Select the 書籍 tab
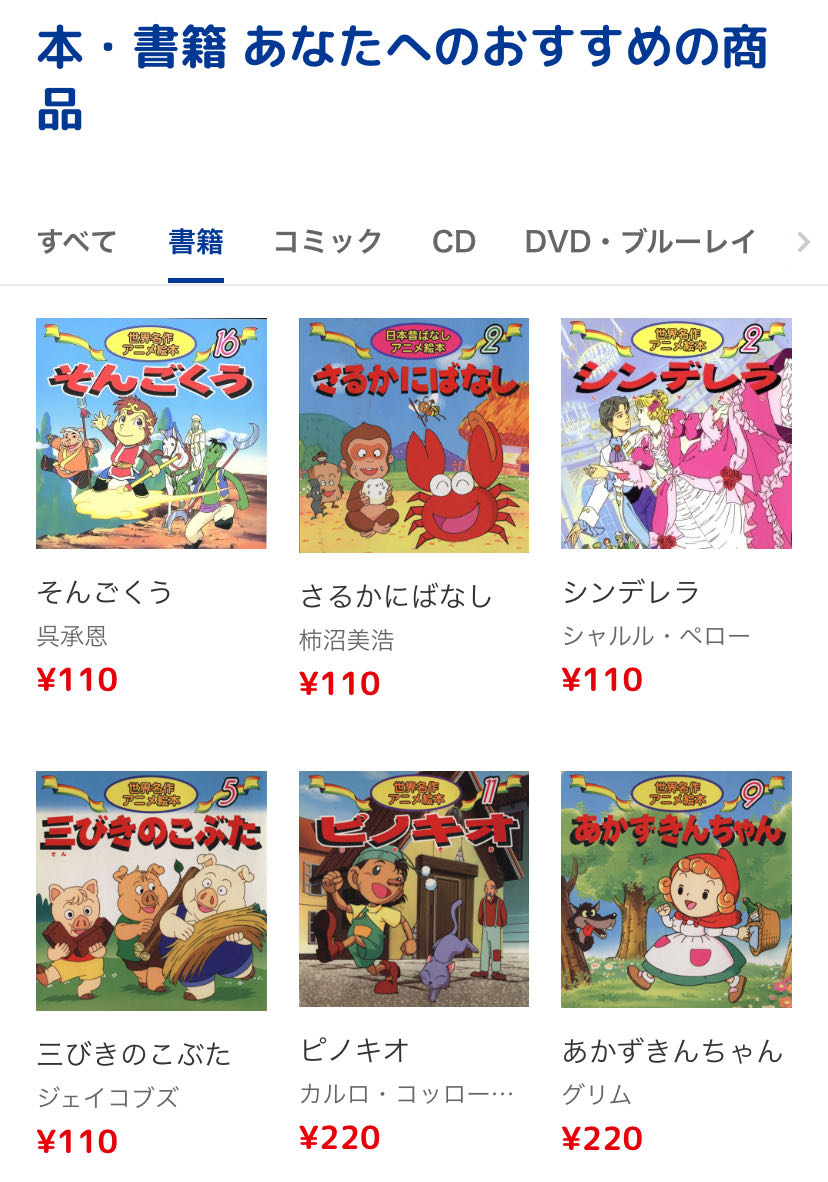The width and height of the screenshot is (828, 1182). tap(195, 242)
